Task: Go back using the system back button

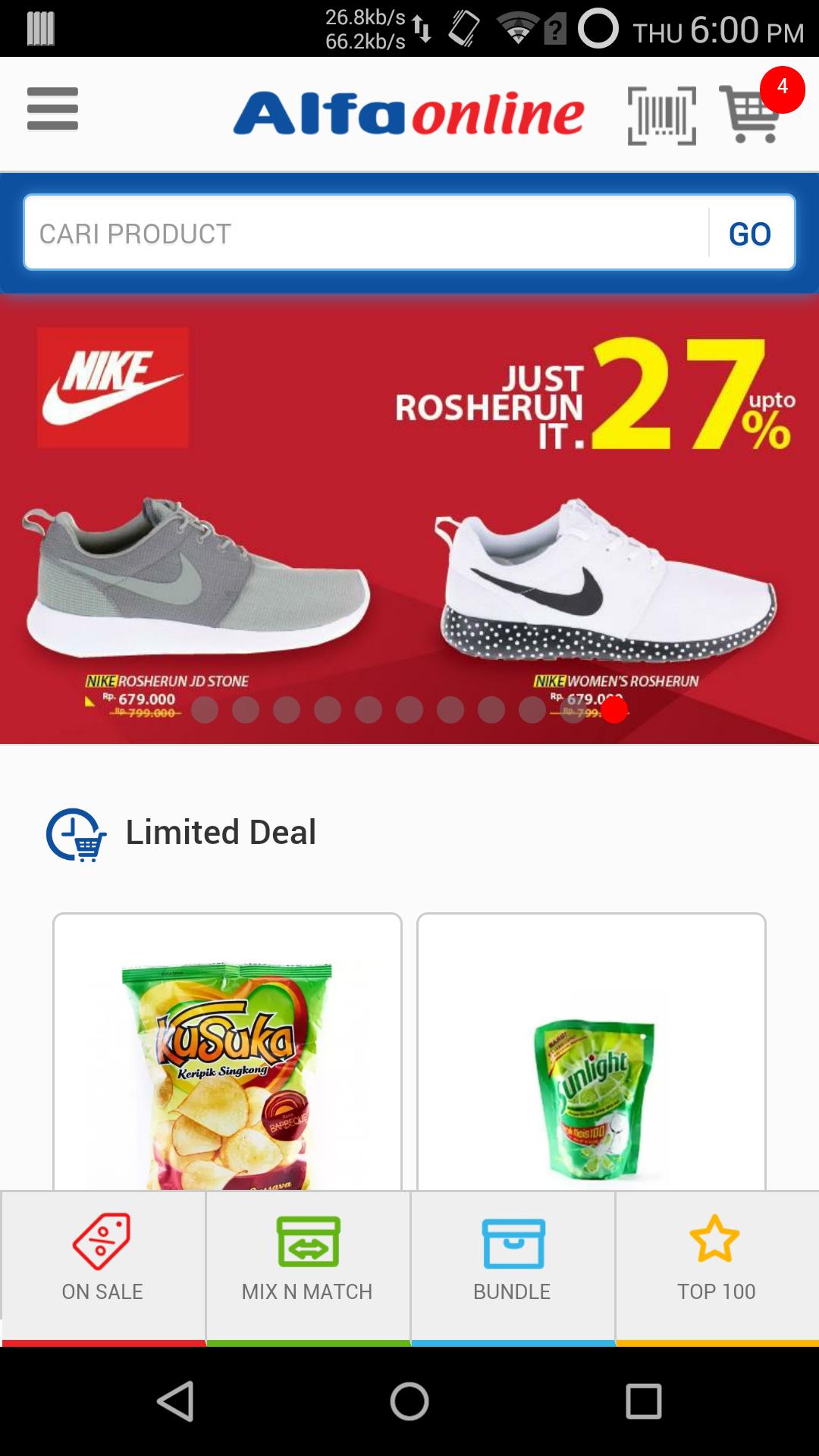Action: click(175, 1401)
